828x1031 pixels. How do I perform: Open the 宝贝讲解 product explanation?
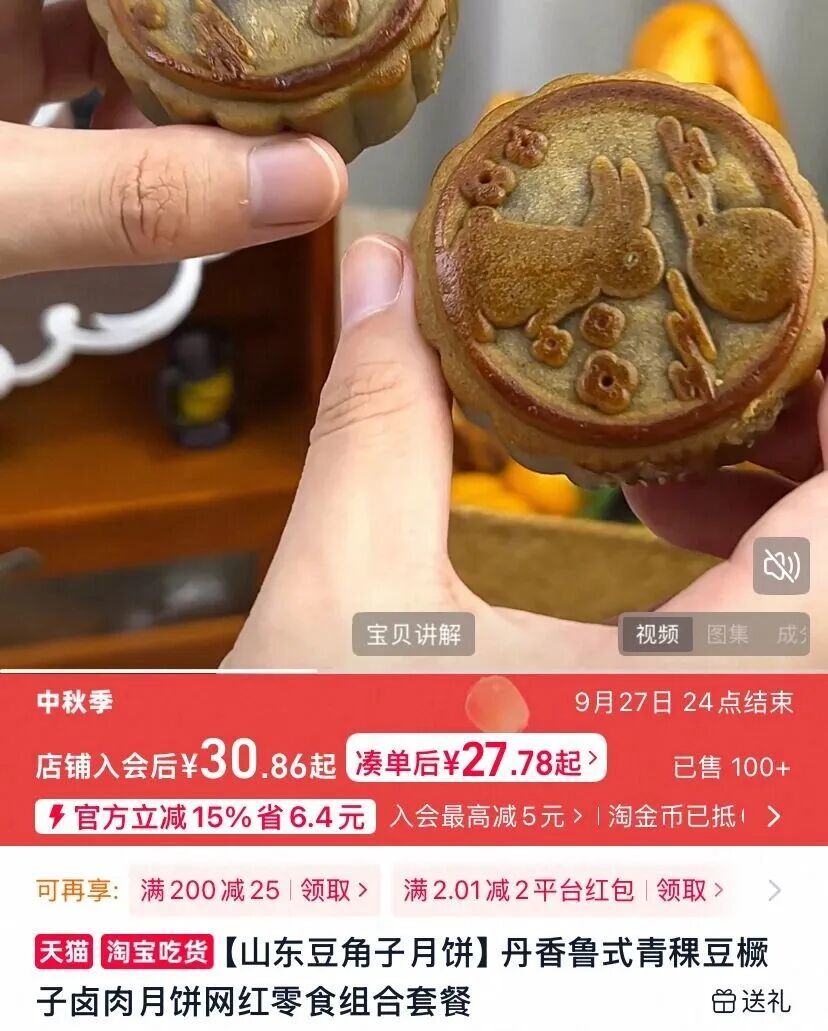point(413,635)
